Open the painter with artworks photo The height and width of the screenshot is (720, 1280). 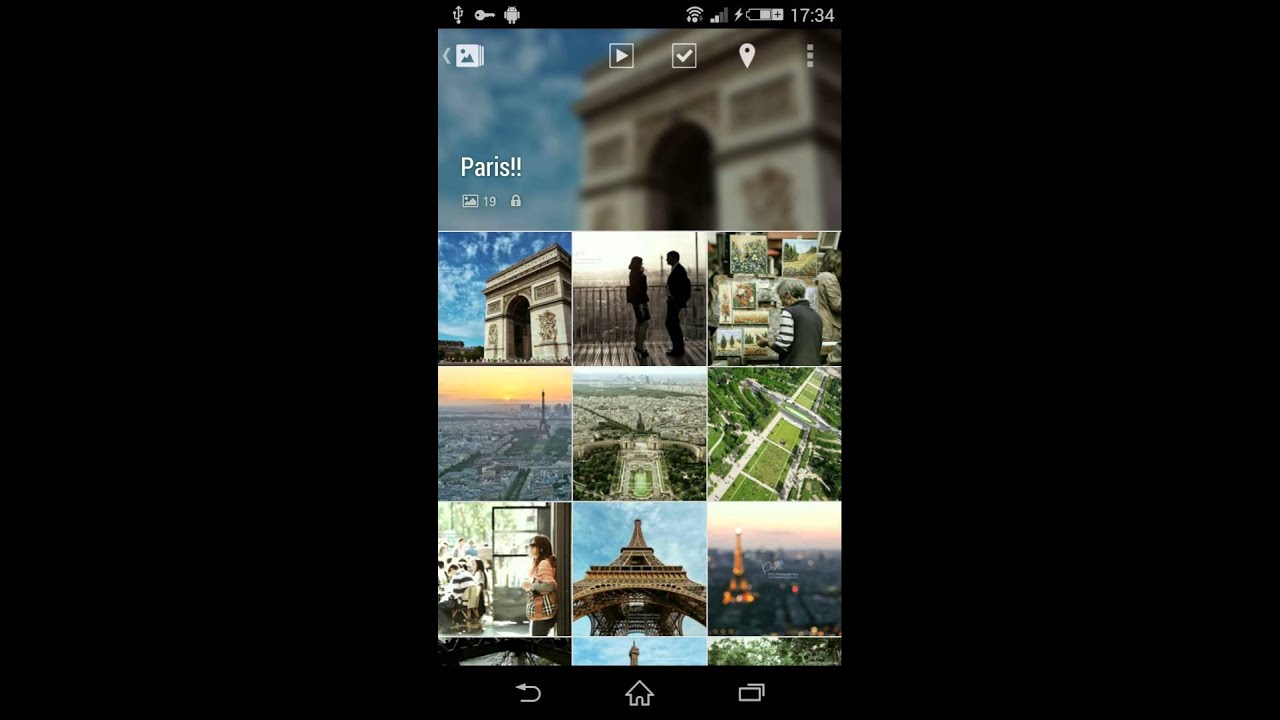775,298
